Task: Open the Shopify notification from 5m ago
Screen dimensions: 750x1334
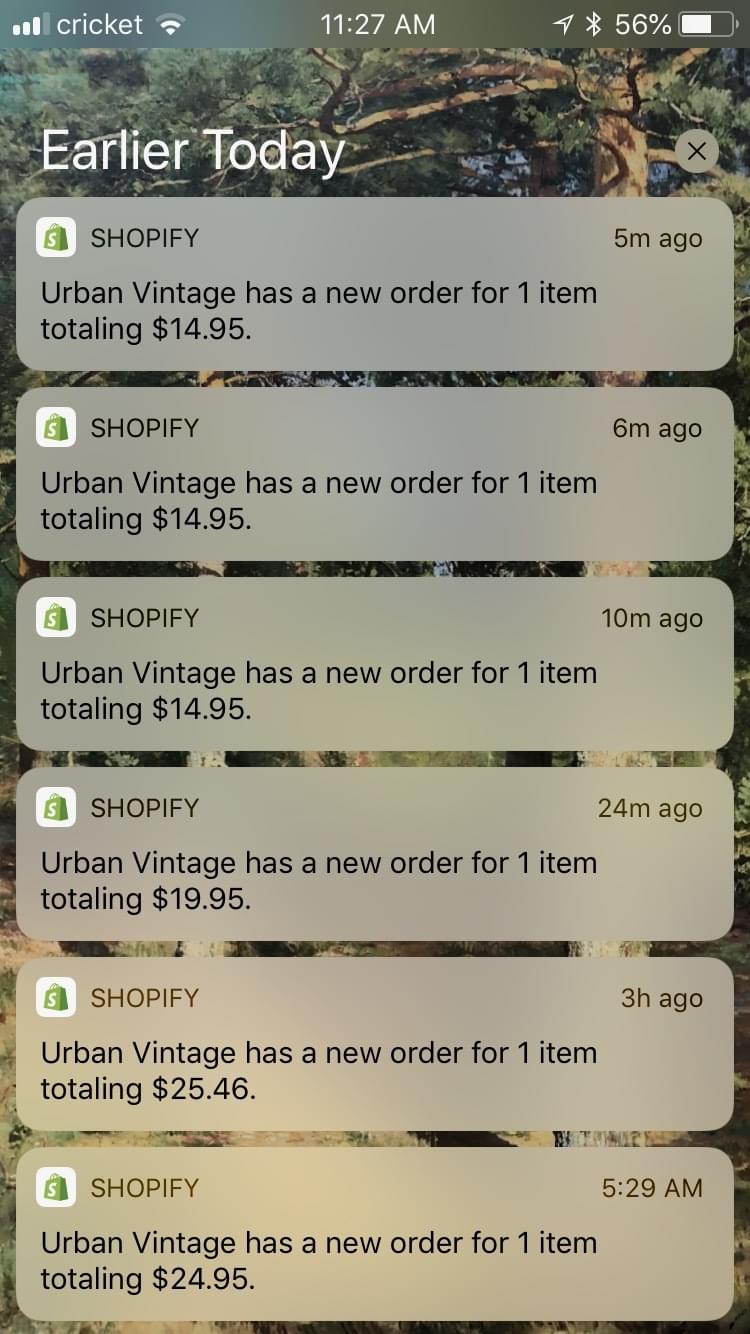Action: point(375,284)
